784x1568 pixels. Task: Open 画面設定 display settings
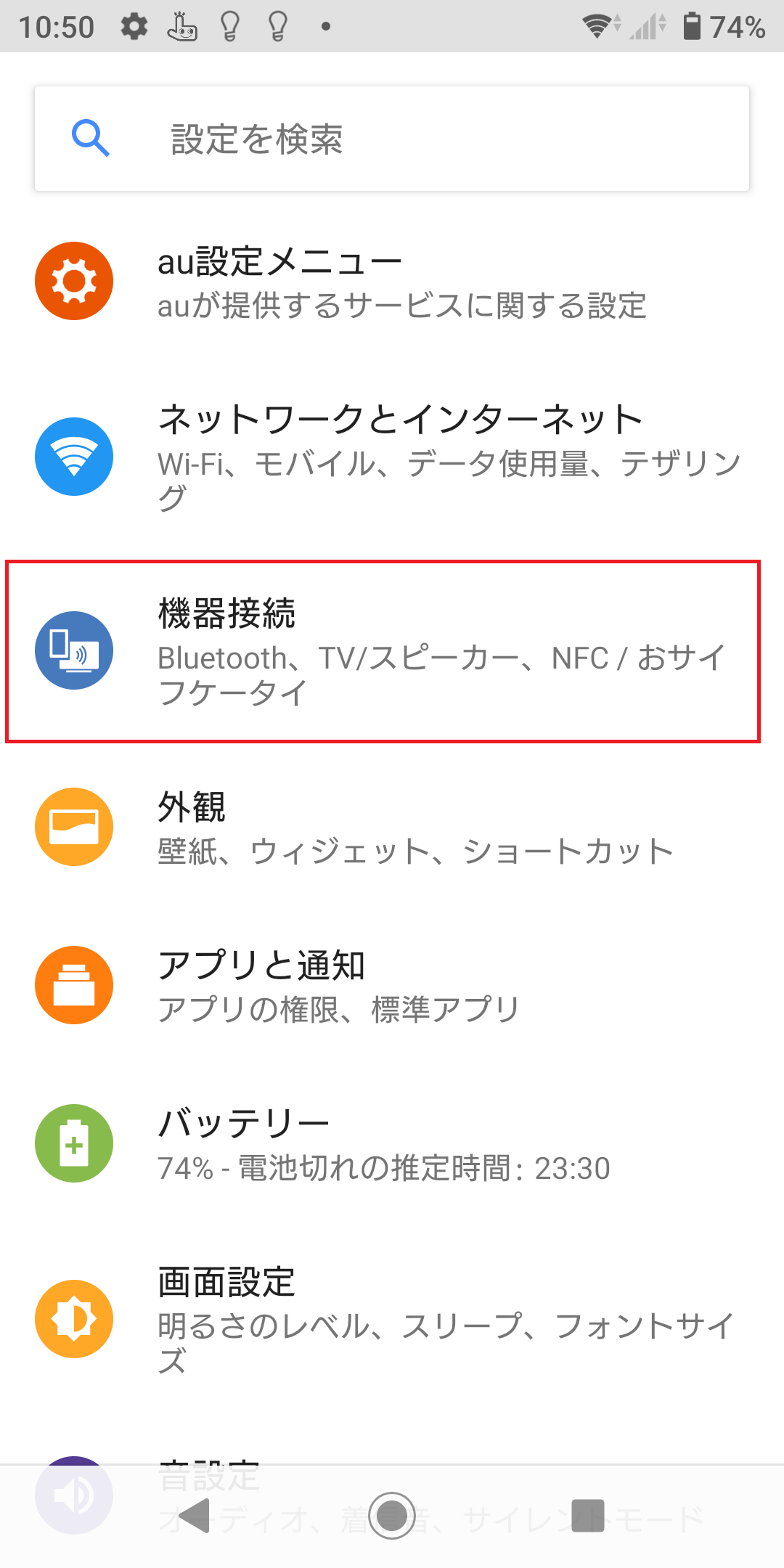click(x=392, y=1319)
